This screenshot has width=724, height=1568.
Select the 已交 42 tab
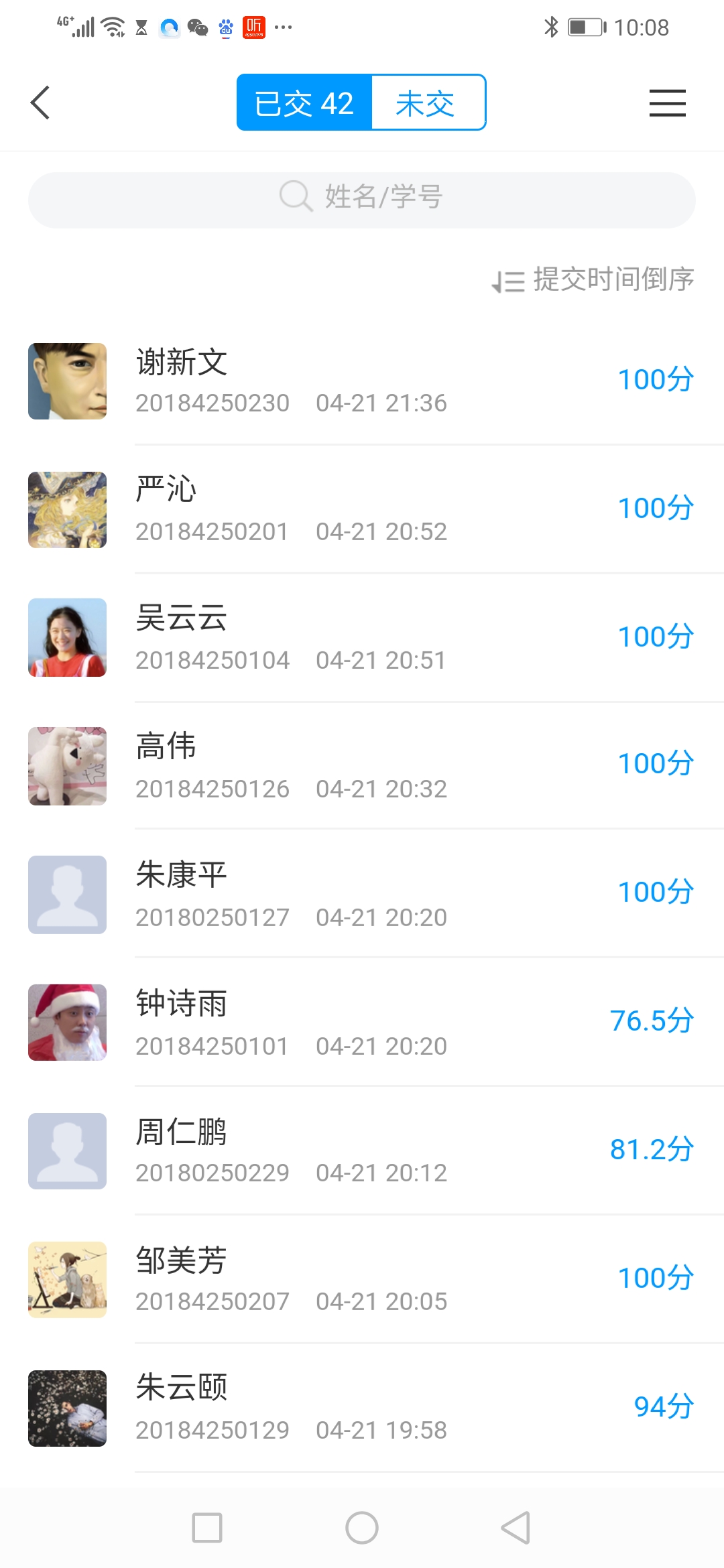(304, 103)
